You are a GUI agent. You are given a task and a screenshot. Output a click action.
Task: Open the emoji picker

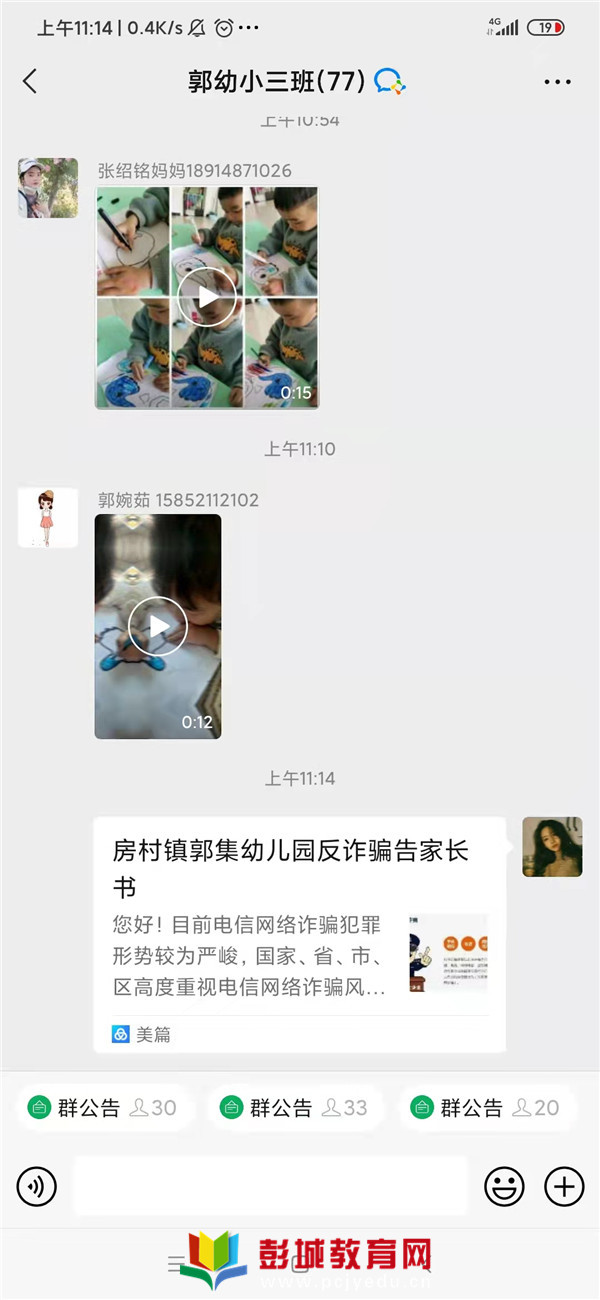504,1187
